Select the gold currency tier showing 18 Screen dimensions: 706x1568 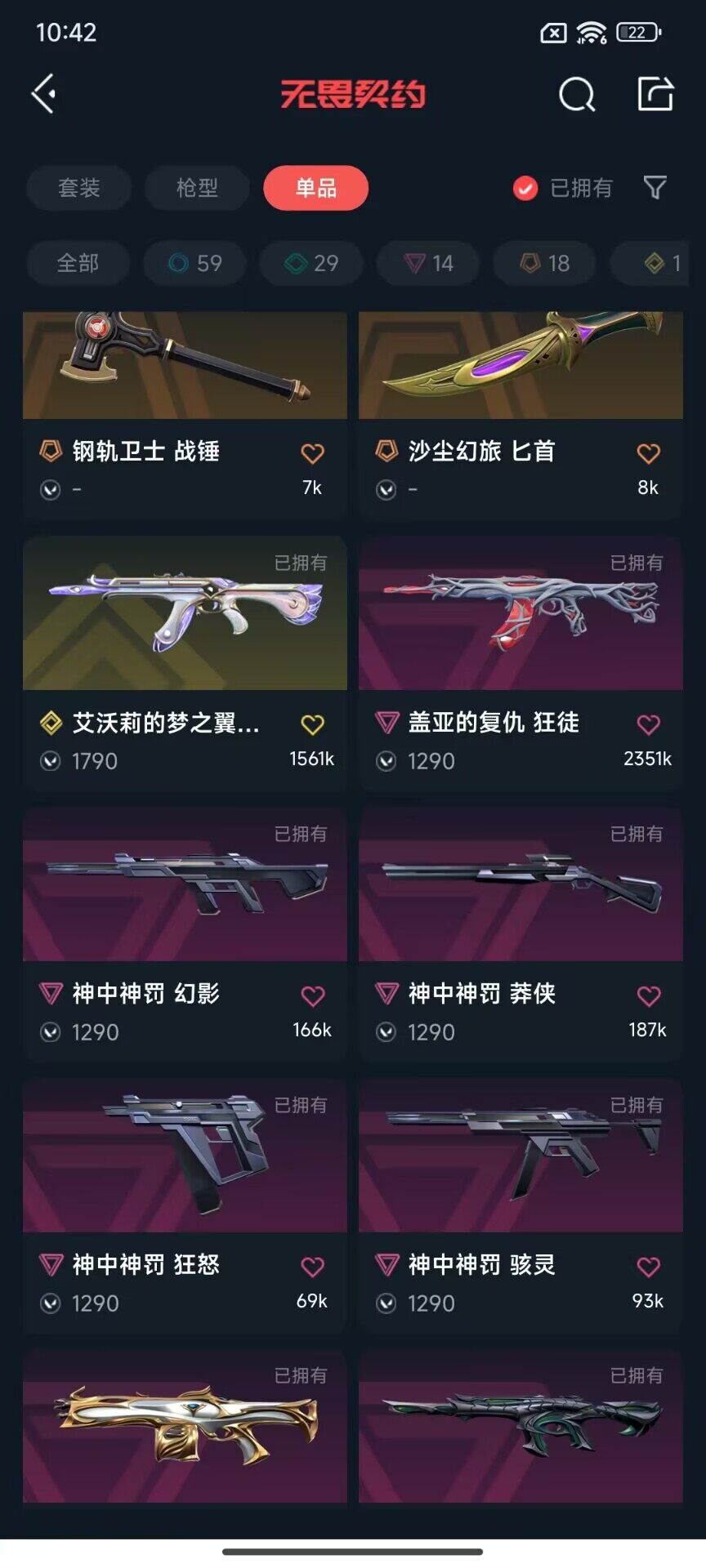[x=544, y=263]
